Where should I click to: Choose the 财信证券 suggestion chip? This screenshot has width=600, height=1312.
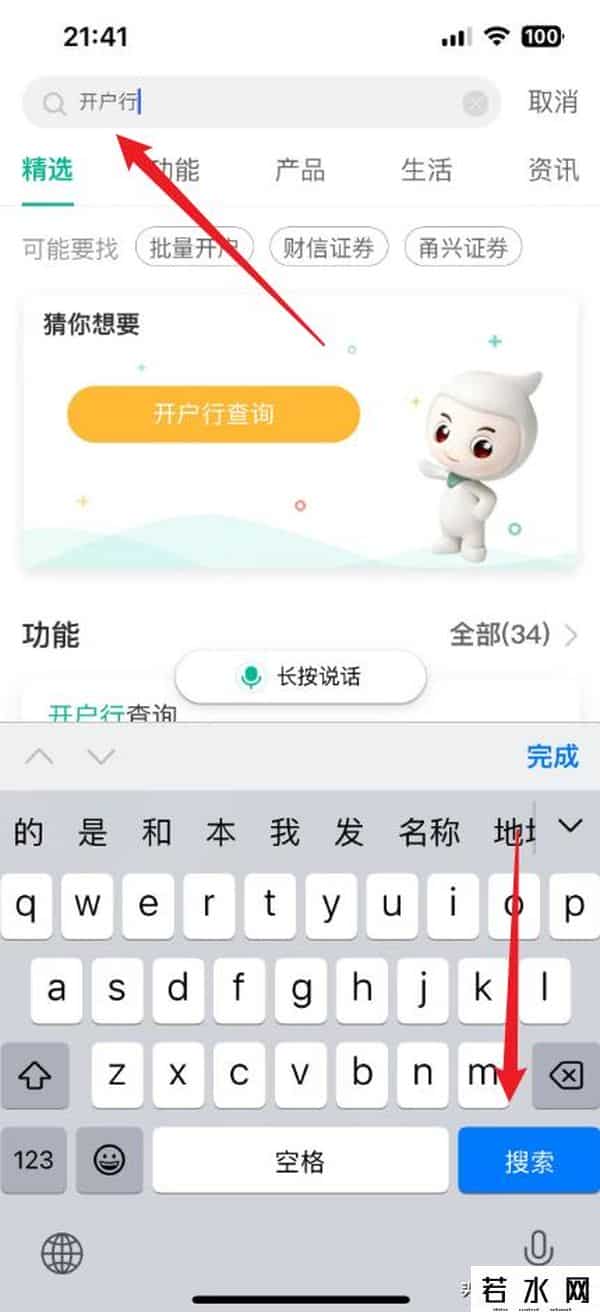[x=329, y=248]
